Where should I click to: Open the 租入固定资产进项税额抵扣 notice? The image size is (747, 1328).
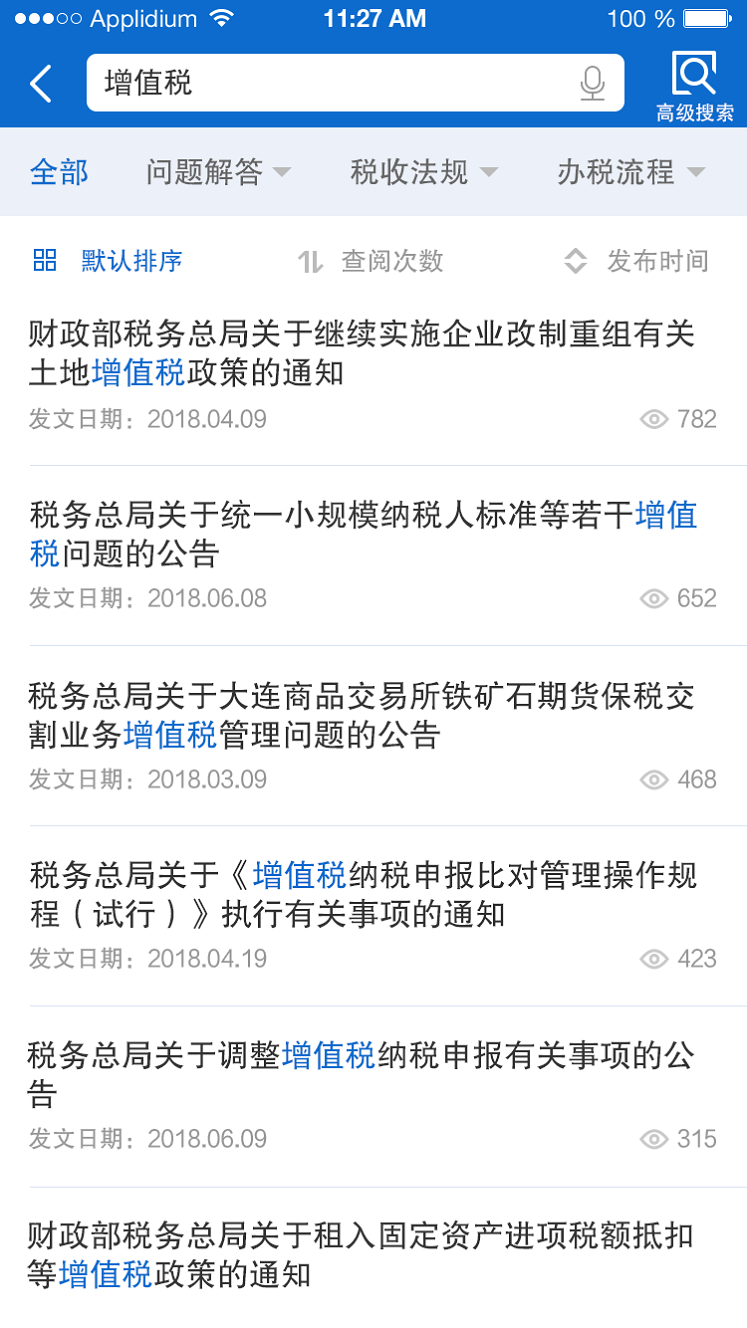373,1258
